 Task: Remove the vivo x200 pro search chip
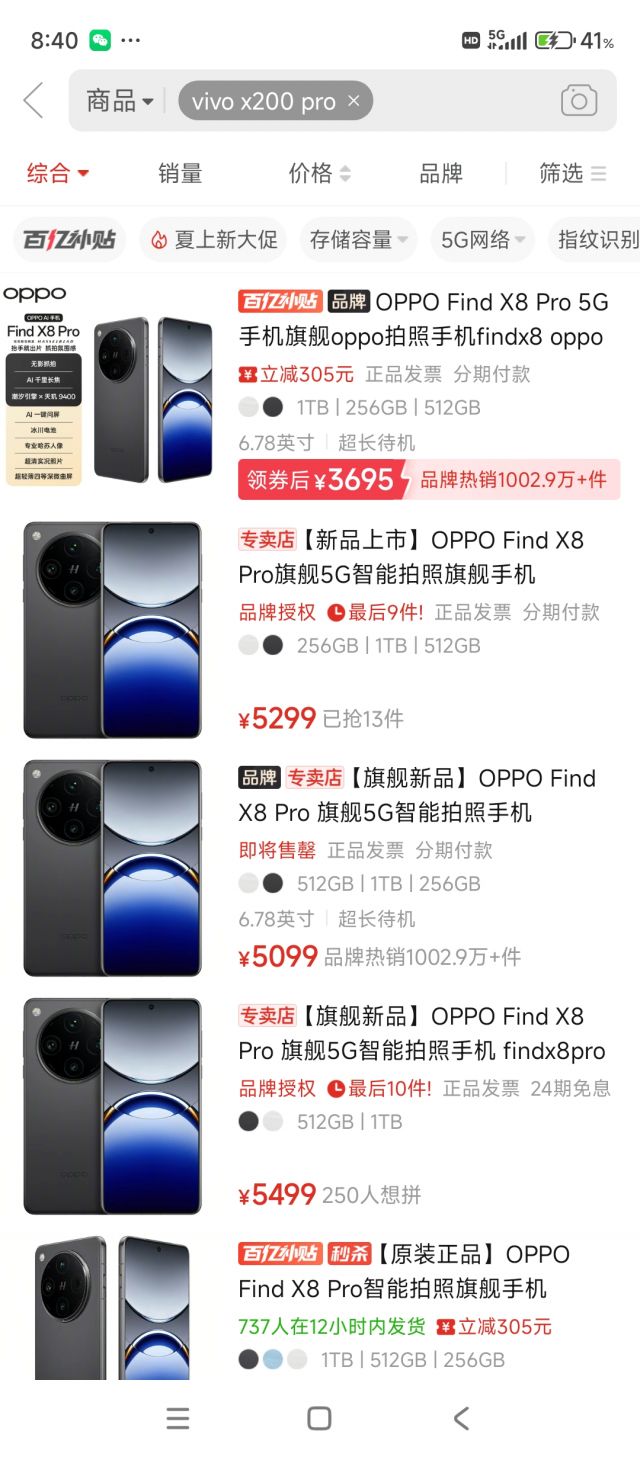(x=353, y=101)
